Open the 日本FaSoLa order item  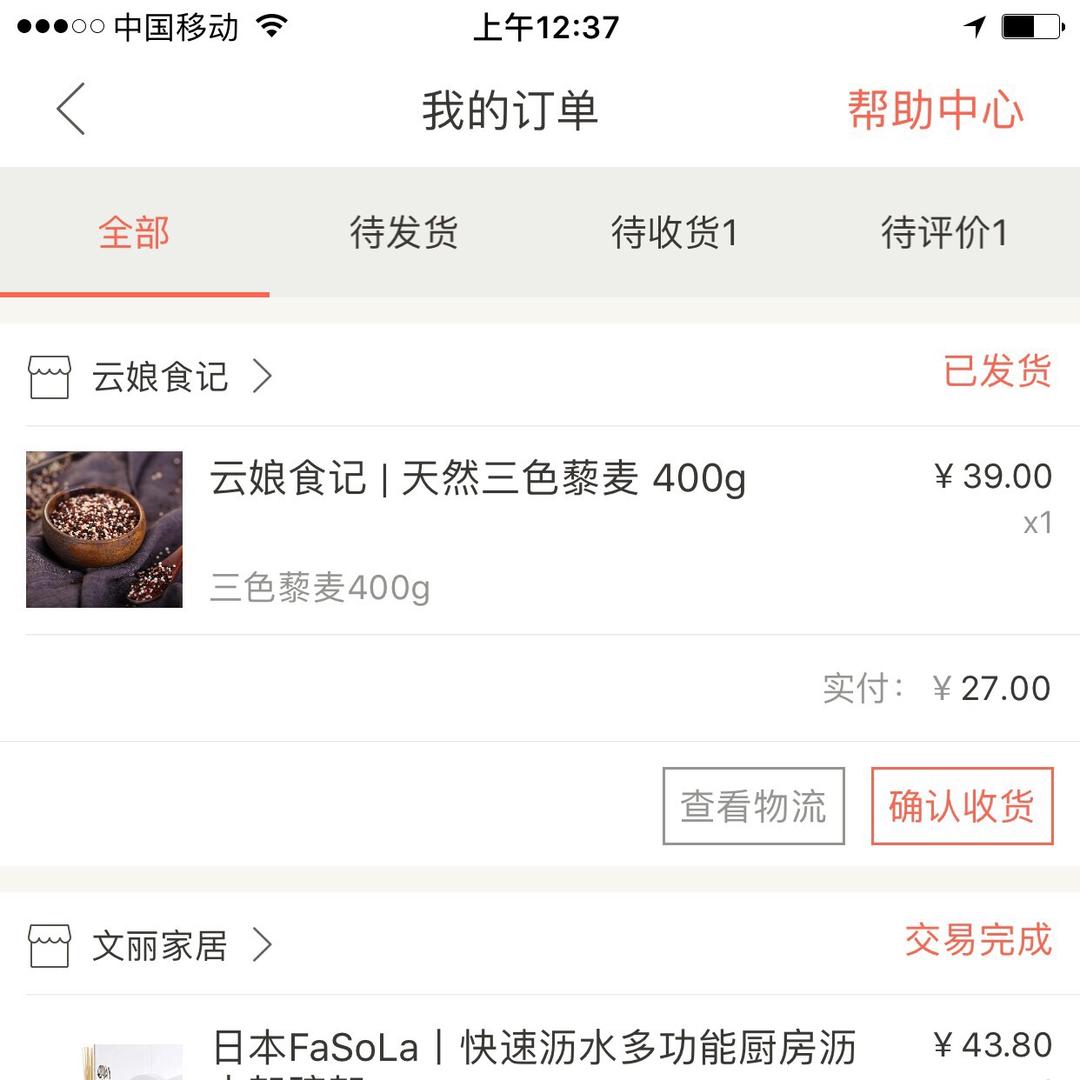pyautogui.click(x=534, y=1049)
